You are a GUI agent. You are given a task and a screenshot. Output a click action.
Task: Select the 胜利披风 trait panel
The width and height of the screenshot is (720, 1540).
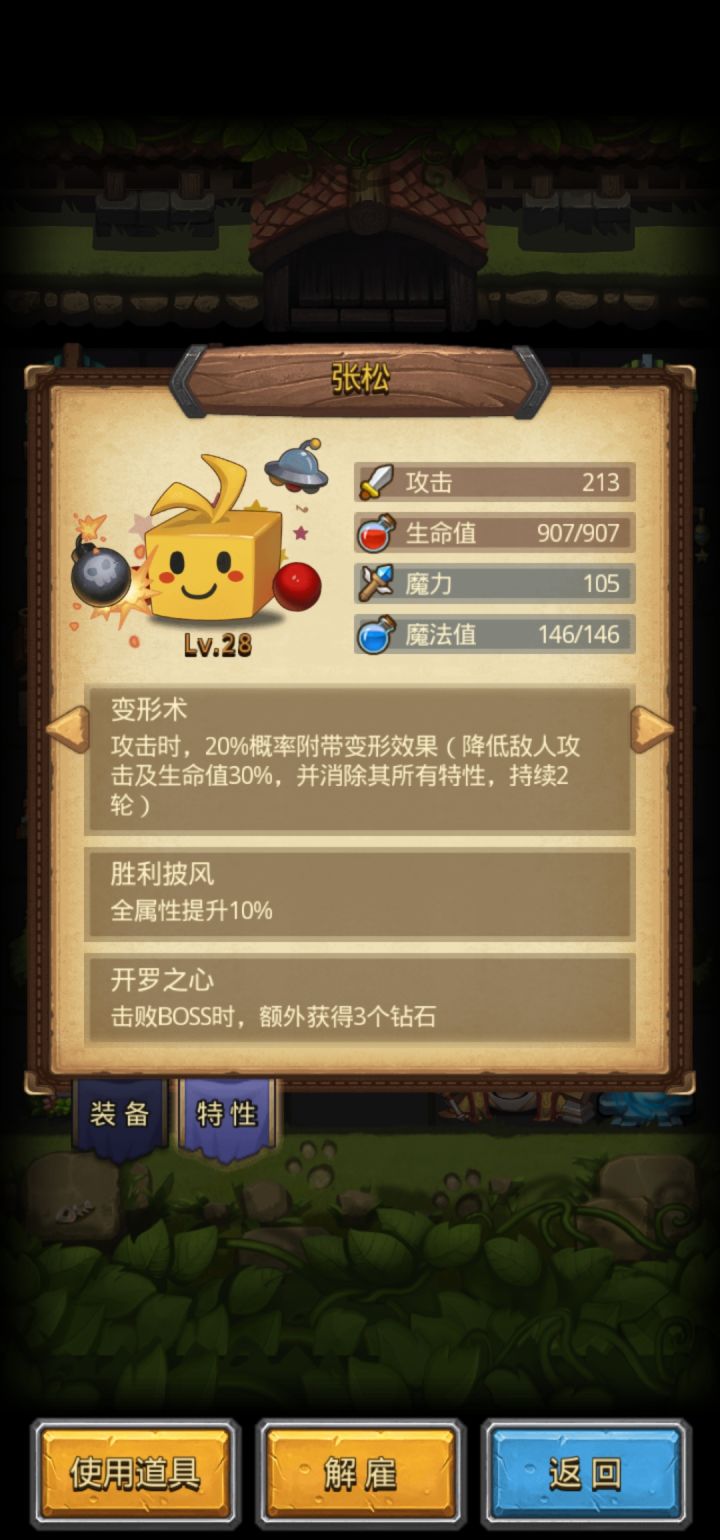pyautogui.click(x=360, y=893)
